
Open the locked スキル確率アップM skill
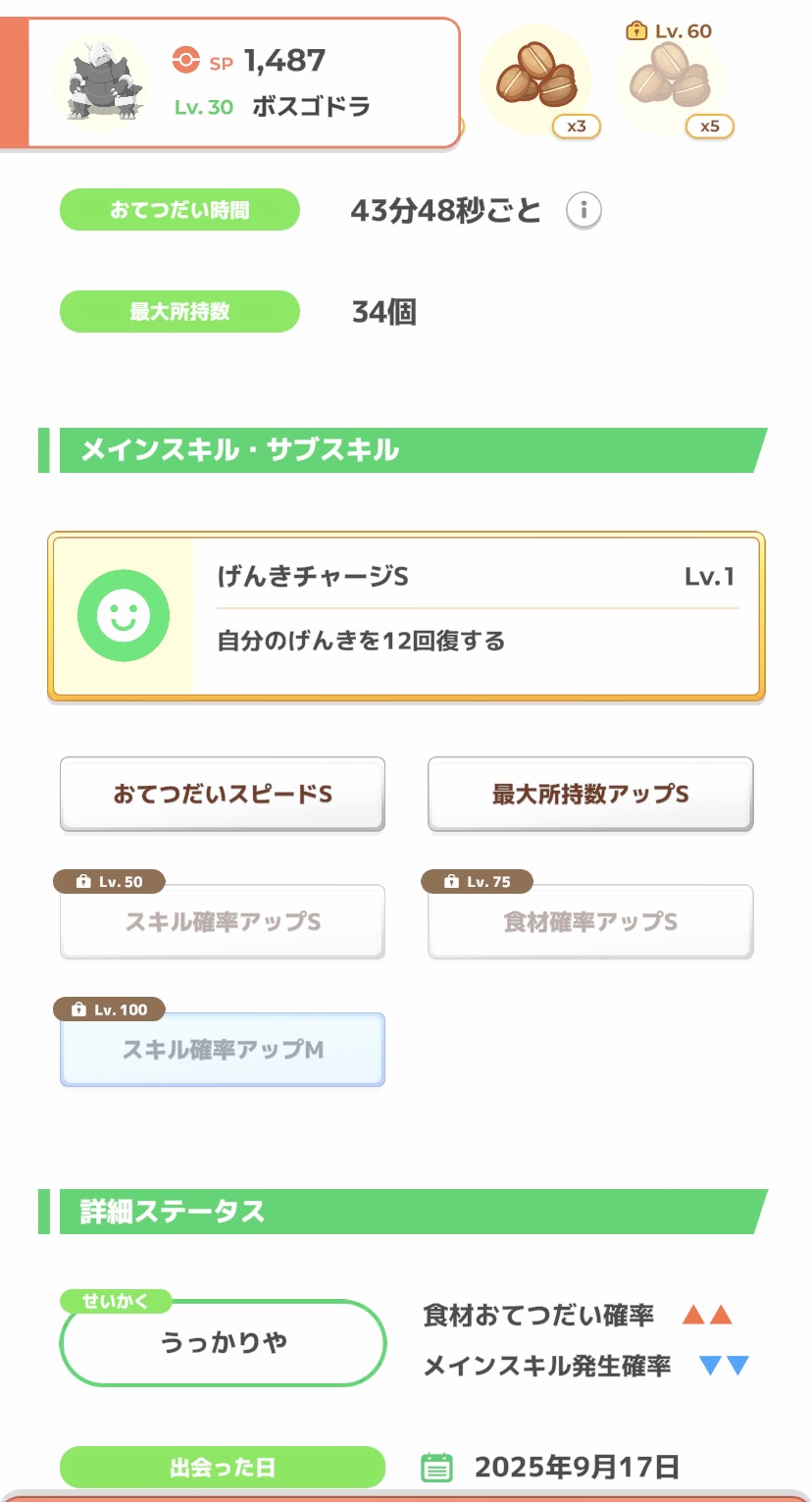(x=223, y=1050)
